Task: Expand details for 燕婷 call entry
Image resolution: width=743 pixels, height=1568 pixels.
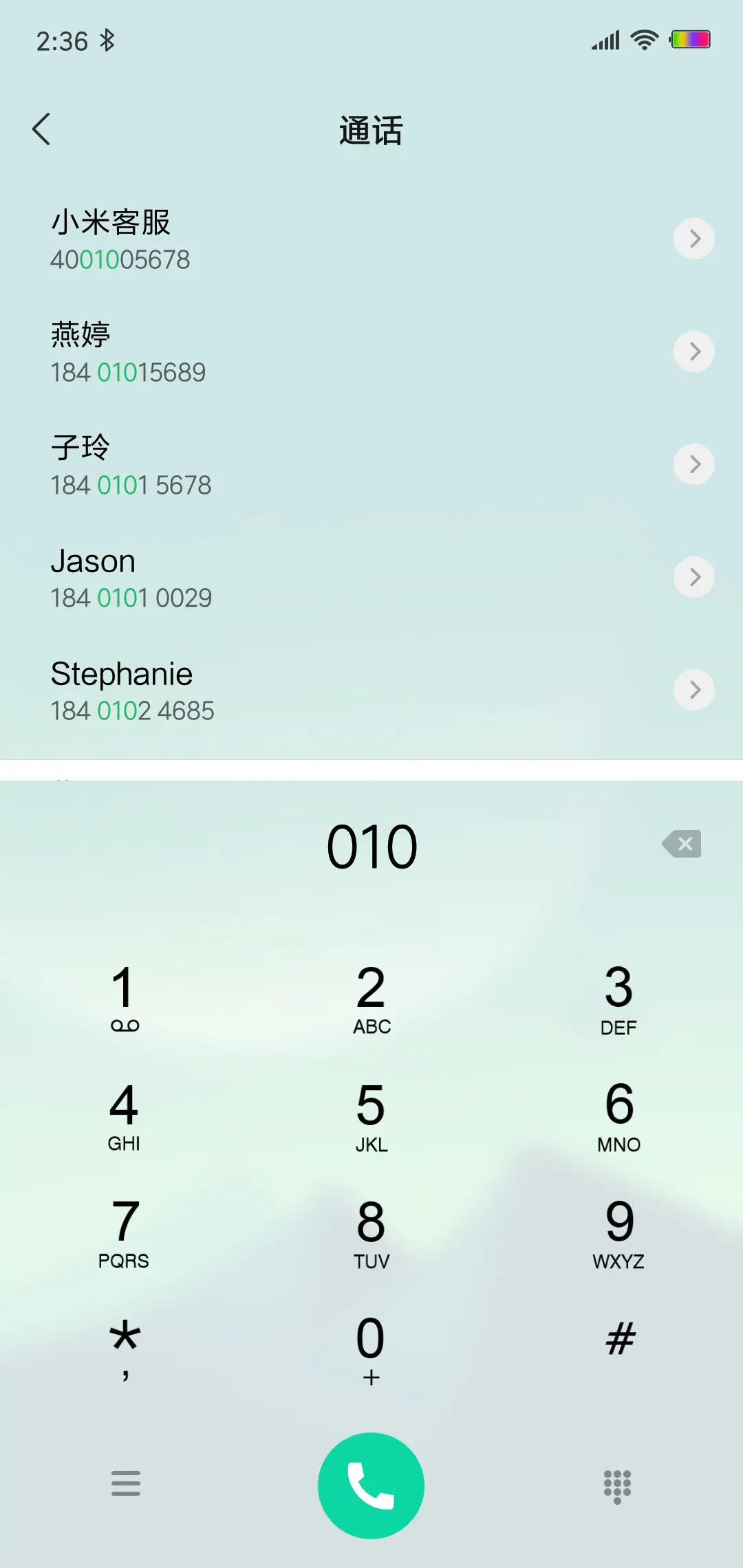Action: [694, 351]
